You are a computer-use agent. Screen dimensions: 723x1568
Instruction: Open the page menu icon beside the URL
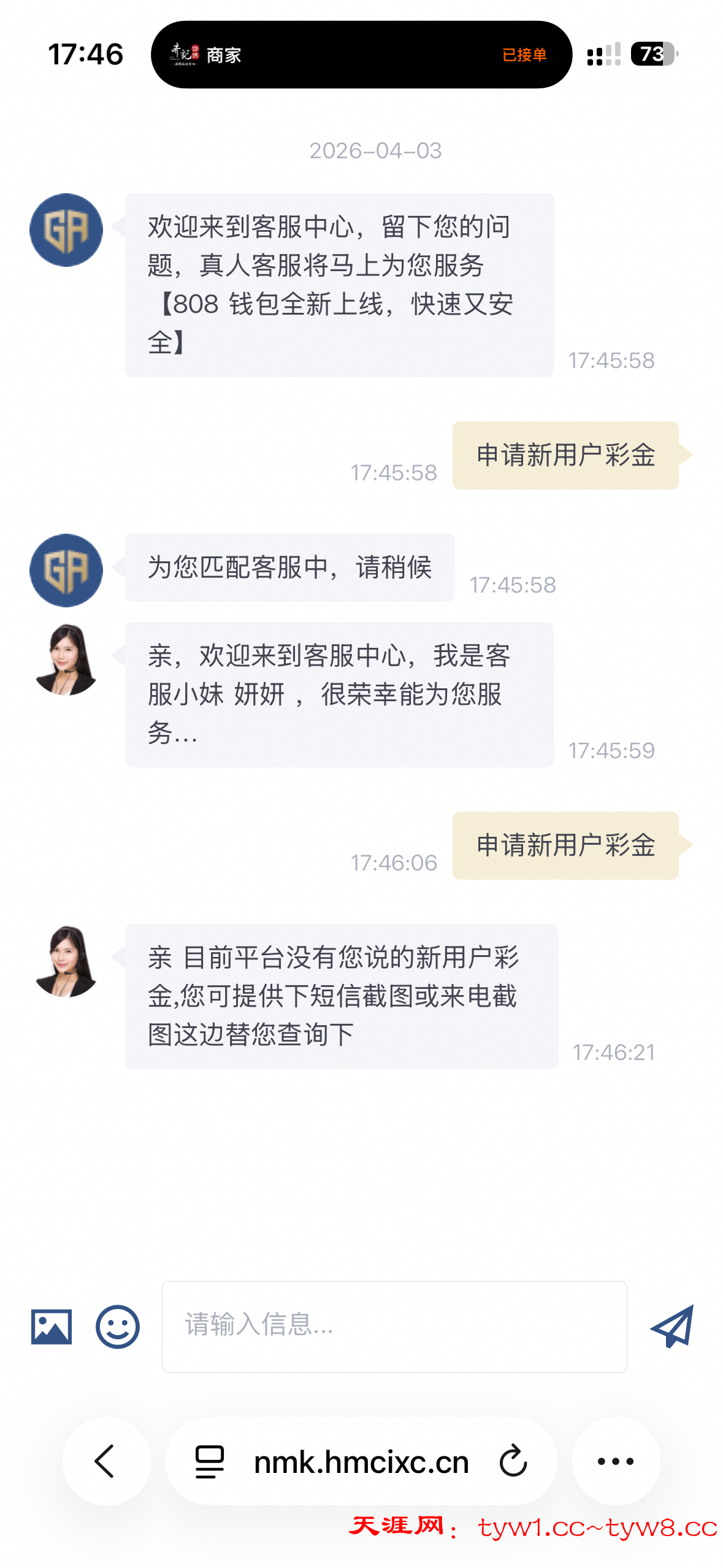(x=210, y=1461)
